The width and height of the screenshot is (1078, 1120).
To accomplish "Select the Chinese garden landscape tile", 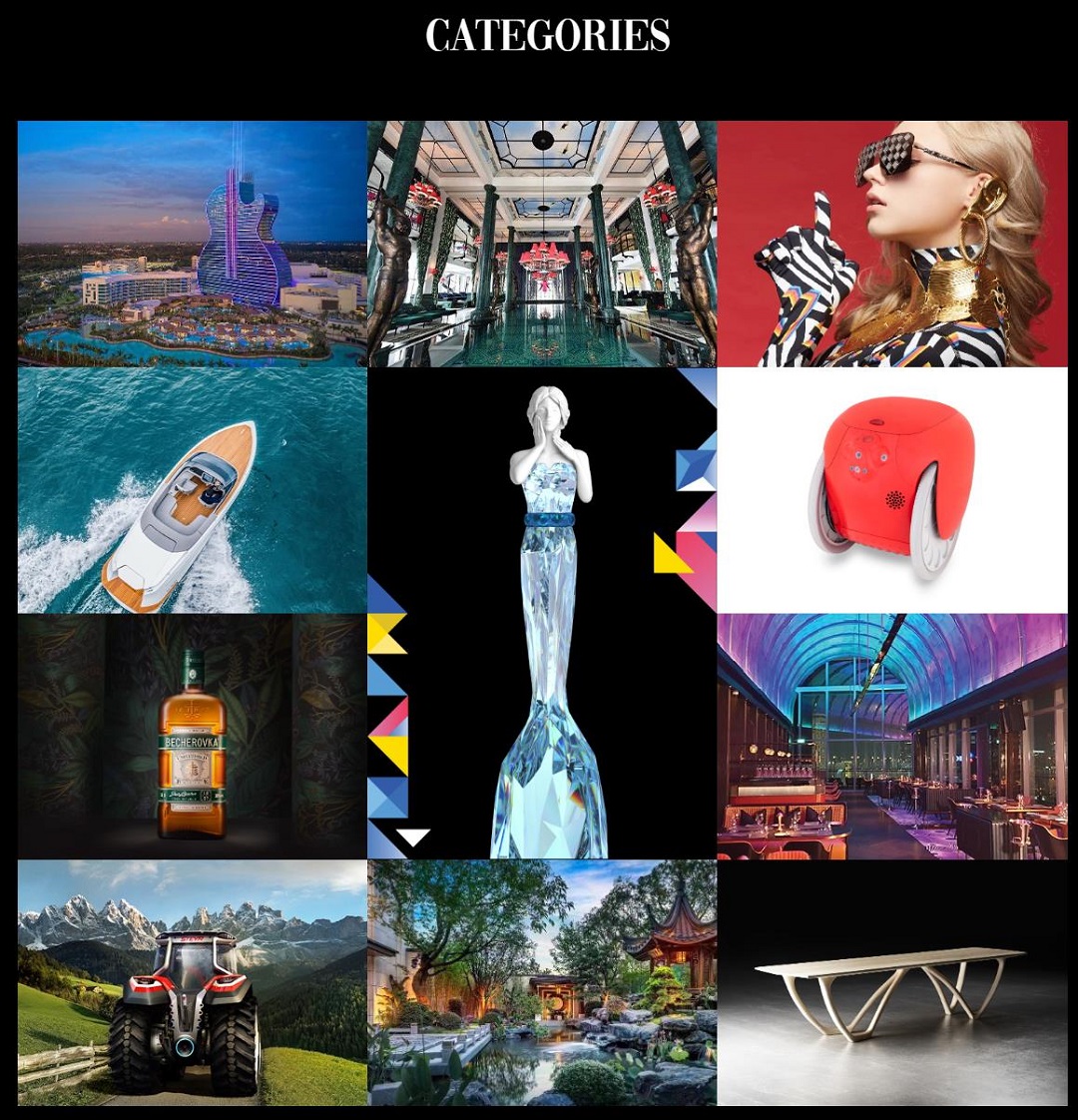I will [542, 983].
